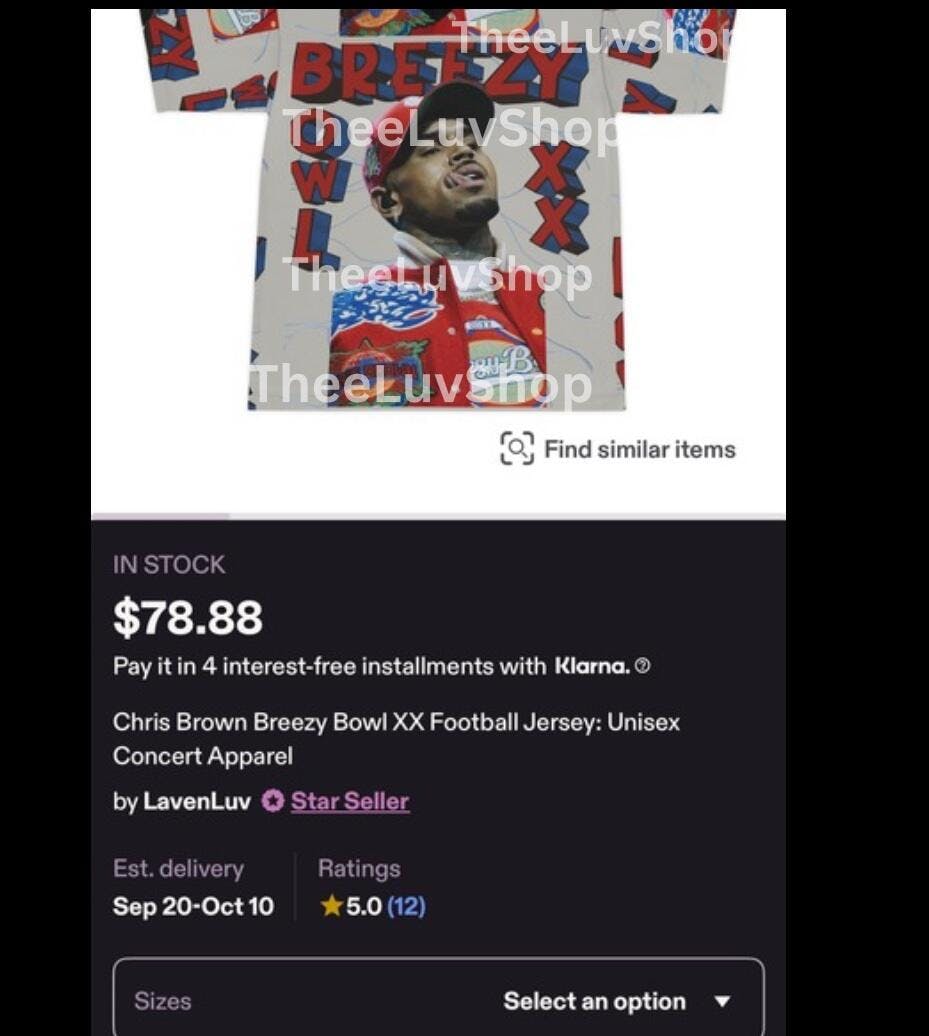The width and height of the screenshot is (929, 1036).
Task: View the 12 ratings
Action: 406,906
